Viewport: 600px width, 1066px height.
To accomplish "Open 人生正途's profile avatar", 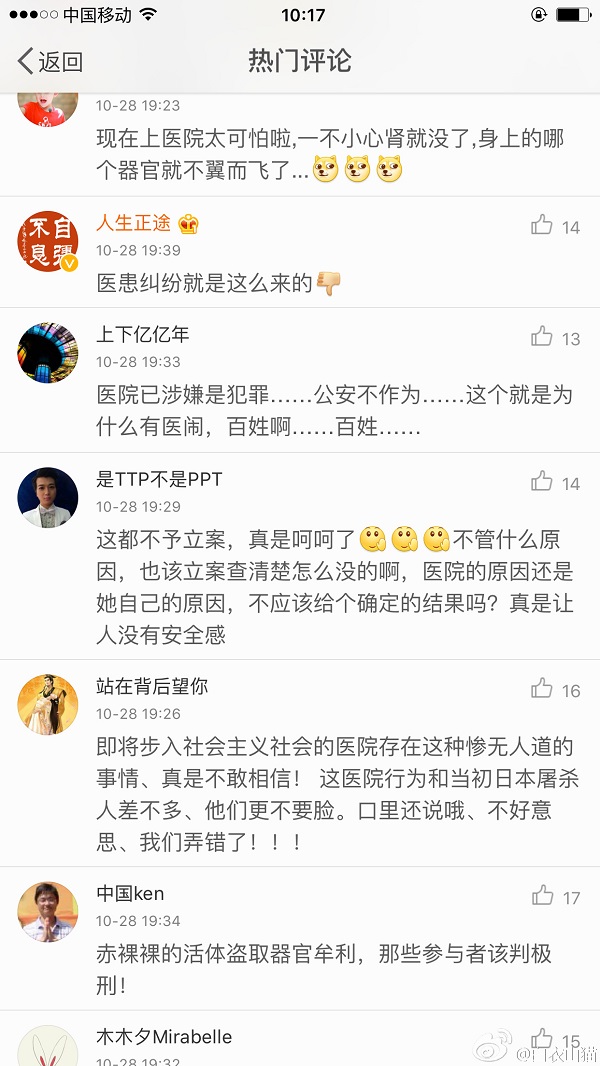I will [x=48, y=242].
